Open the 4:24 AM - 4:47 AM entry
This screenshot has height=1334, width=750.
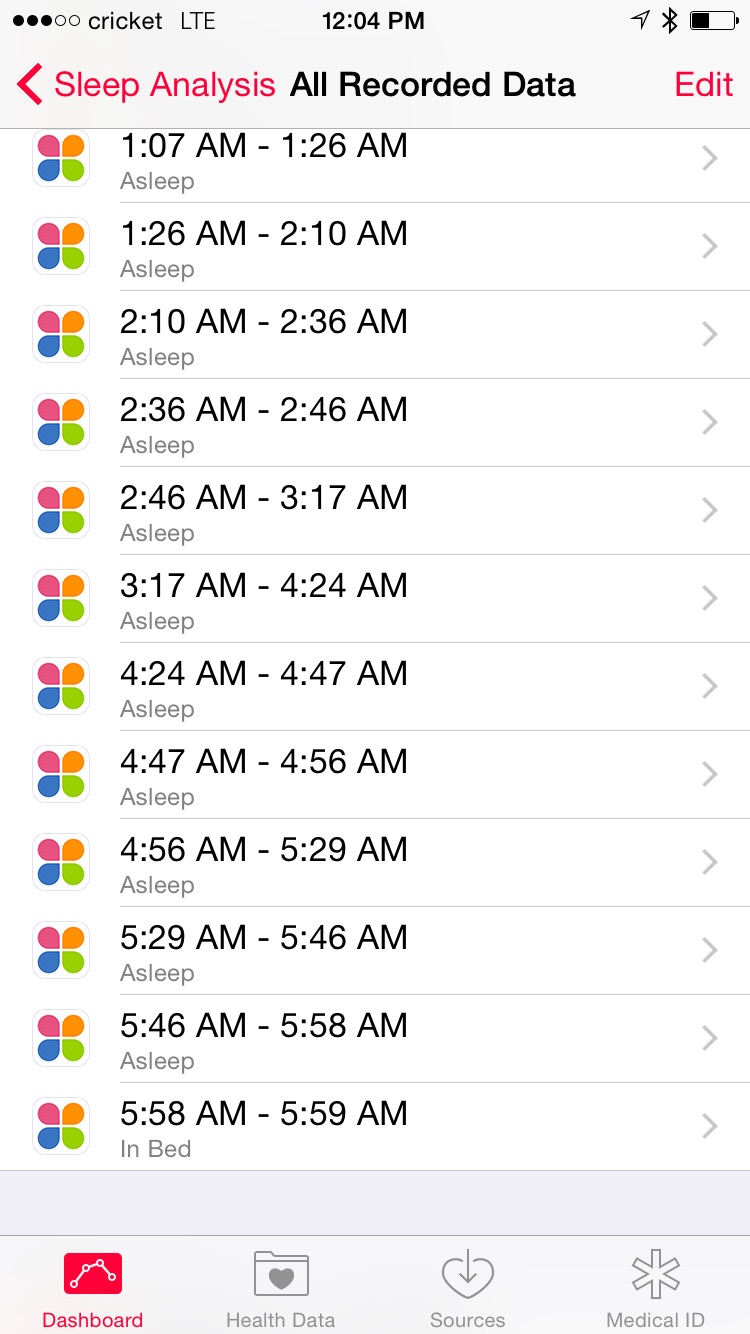click(x=375, y=687)
